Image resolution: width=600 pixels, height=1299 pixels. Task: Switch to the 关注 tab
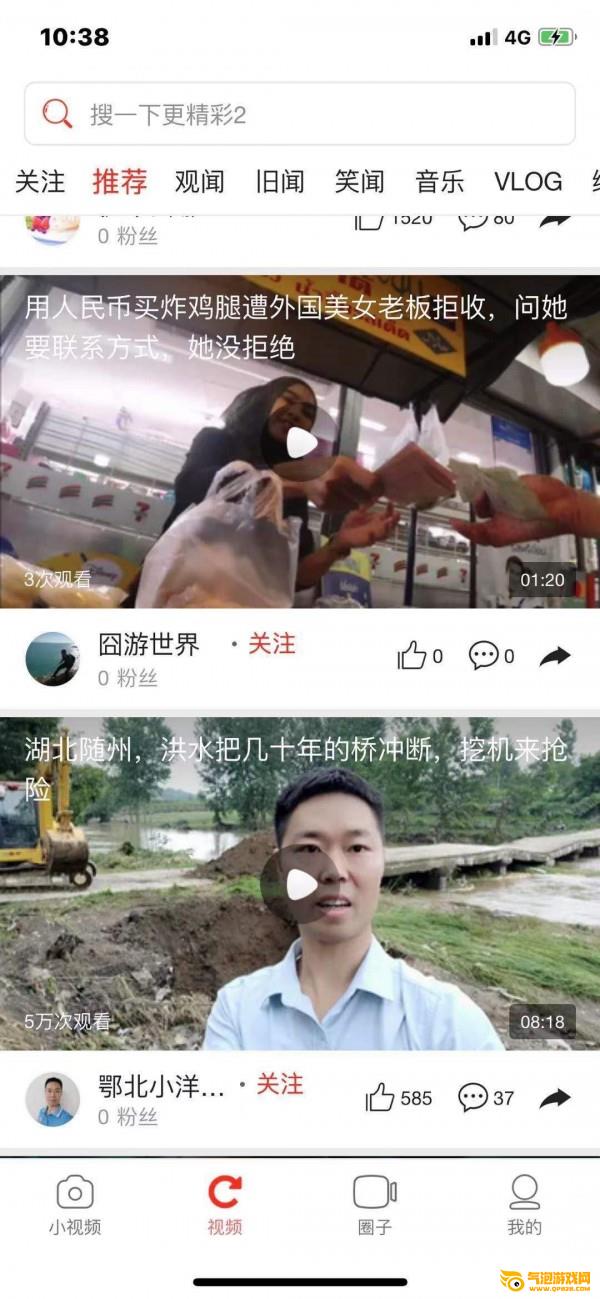[x=40, y=181]
